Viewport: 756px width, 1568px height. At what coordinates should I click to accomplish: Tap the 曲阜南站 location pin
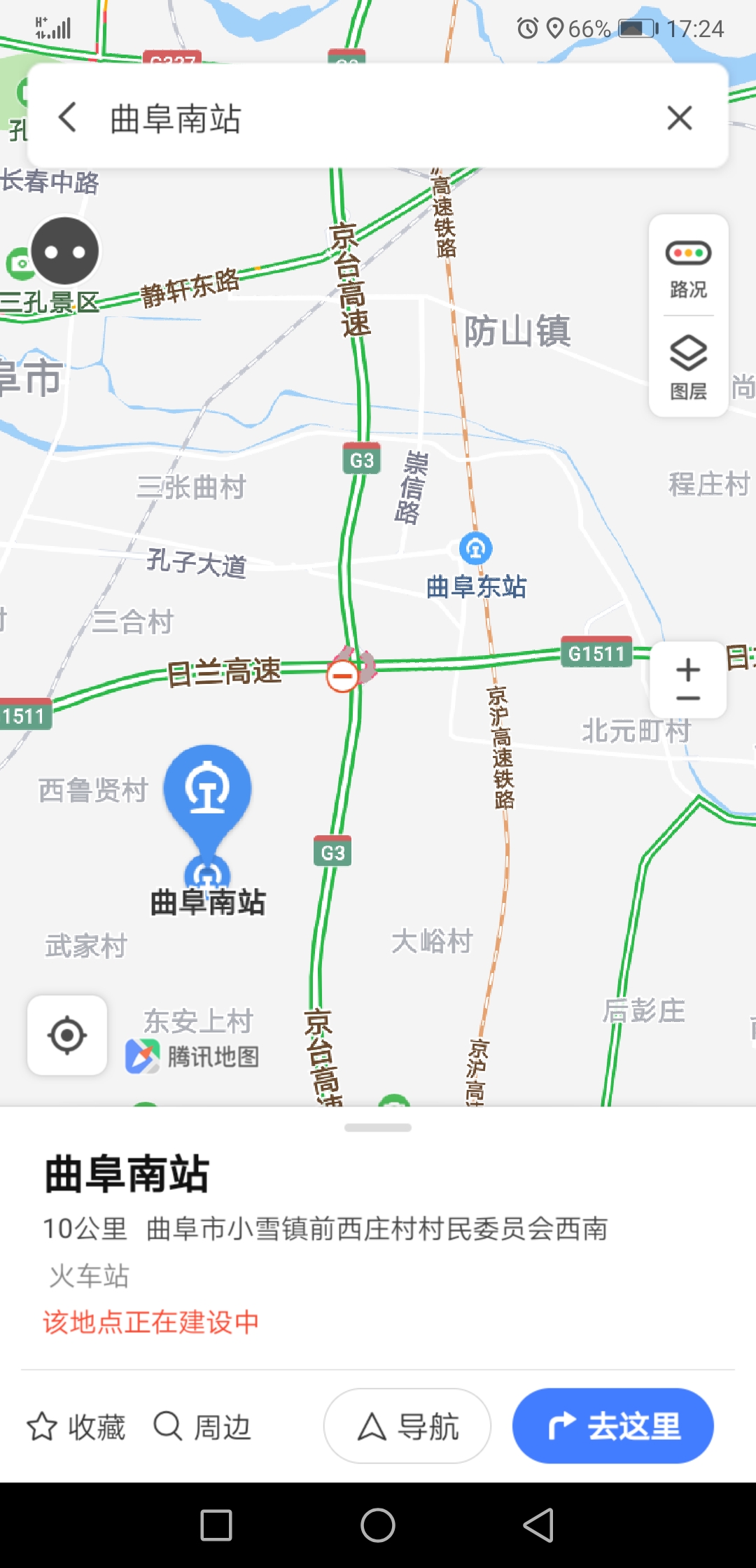207,791
